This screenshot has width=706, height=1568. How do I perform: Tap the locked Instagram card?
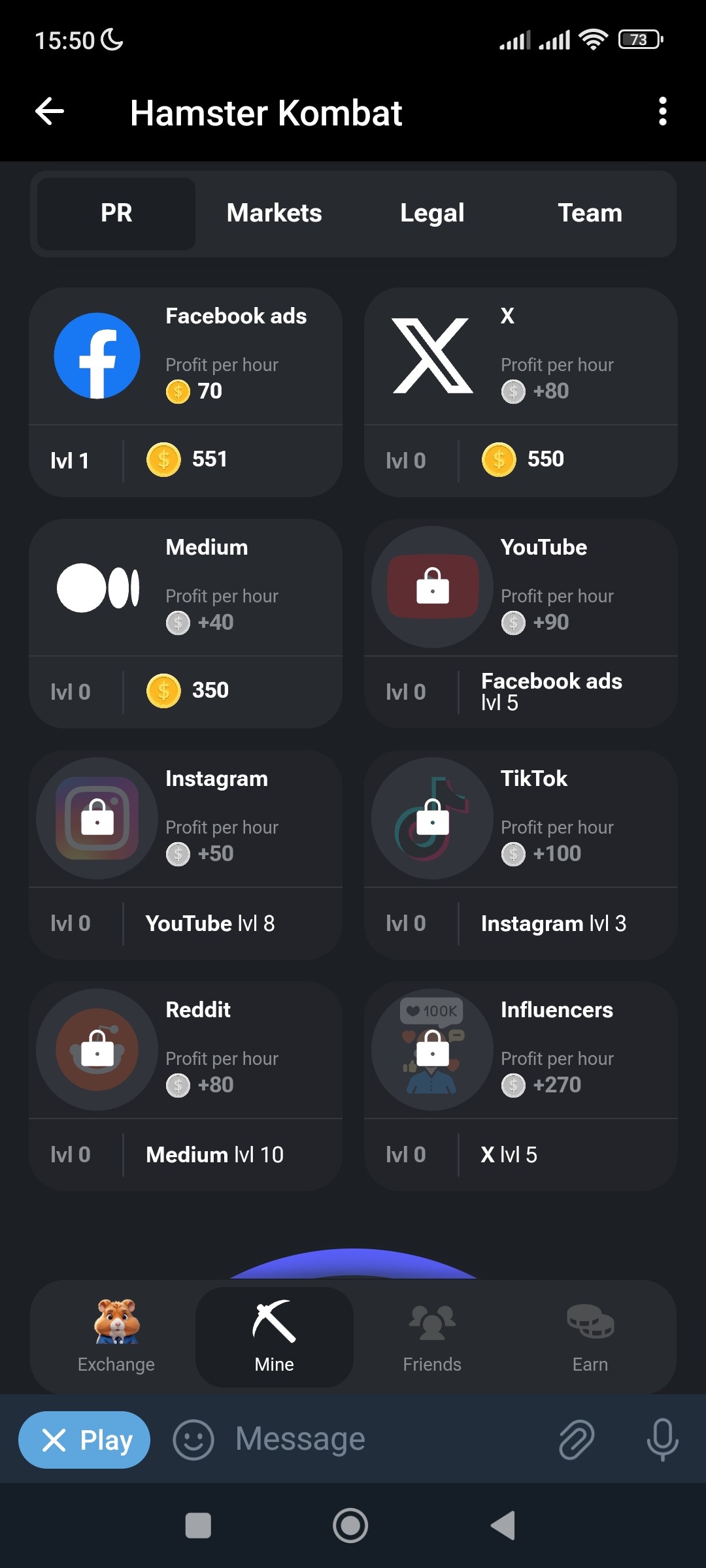(x=186, y=855)
